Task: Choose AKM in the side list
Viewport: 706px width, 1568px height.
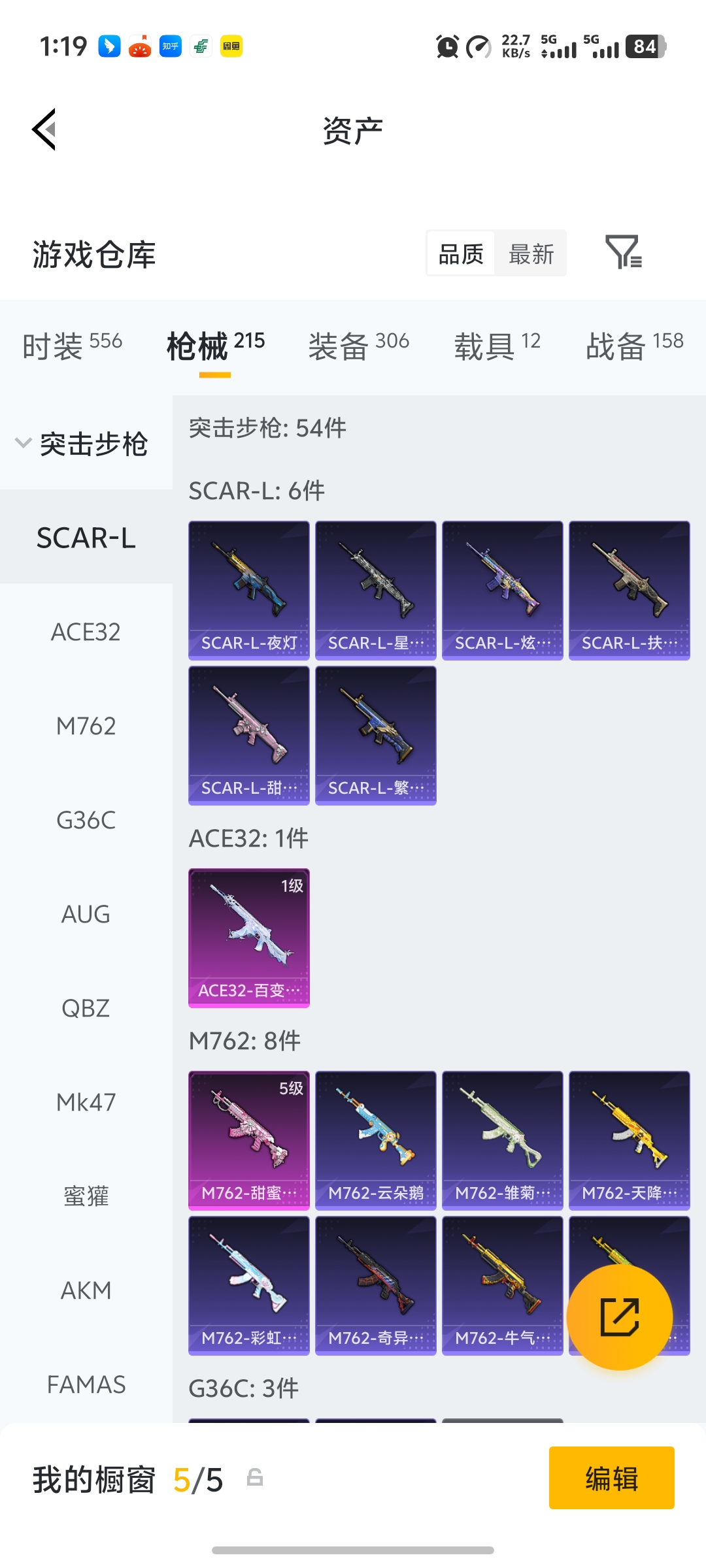Action: [x=86, y=1290]
